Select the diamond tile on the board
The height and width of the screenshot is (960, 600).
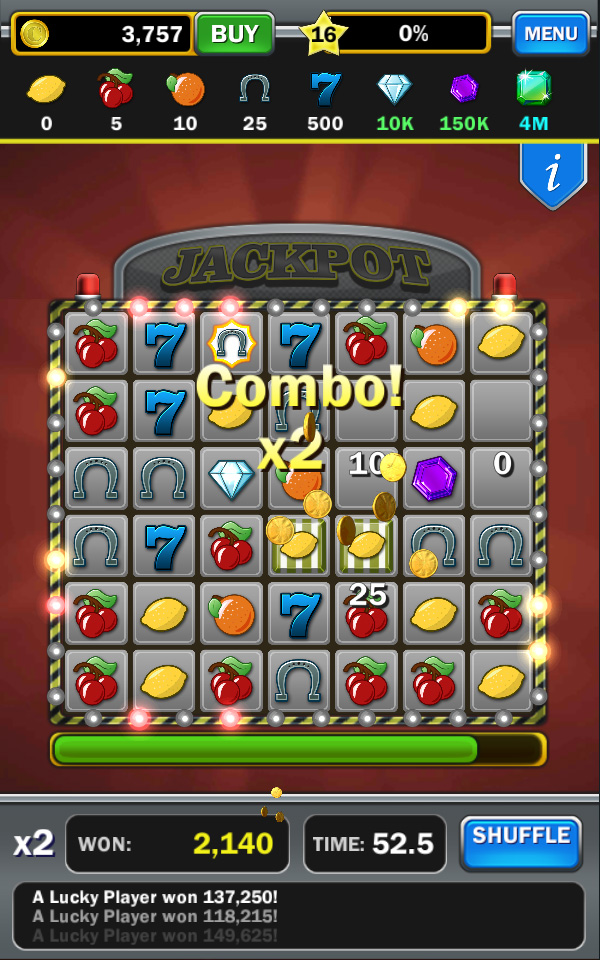pos(231,478)
